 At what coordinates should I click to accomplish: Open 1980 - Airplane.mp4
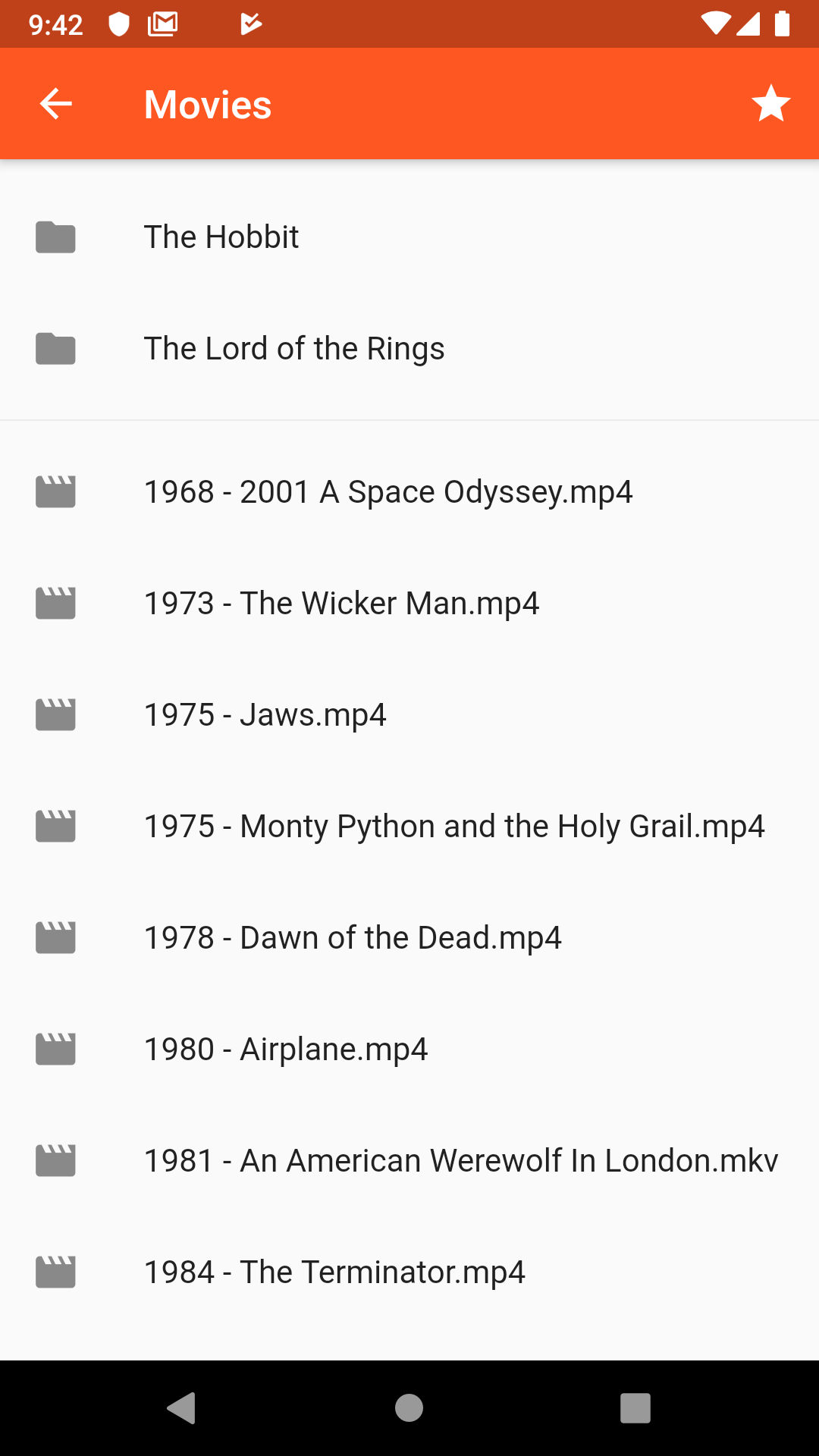[409, 1050]
